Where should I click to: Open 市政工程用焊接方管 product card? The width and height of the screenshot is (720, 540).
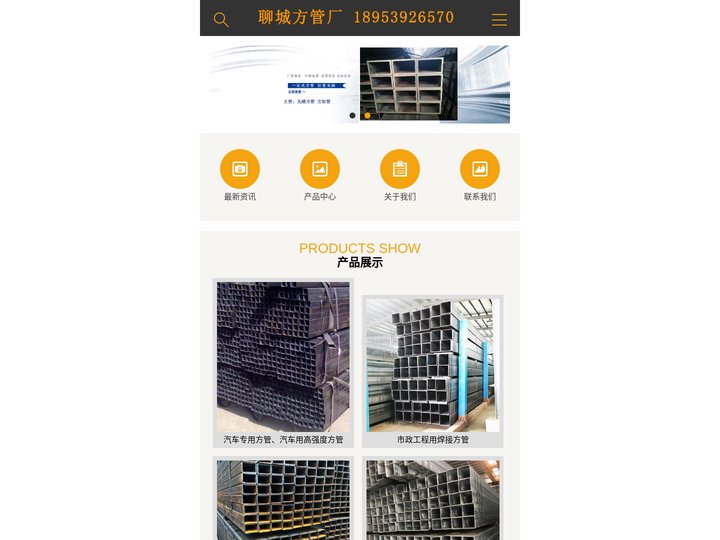tap(432, 368)
